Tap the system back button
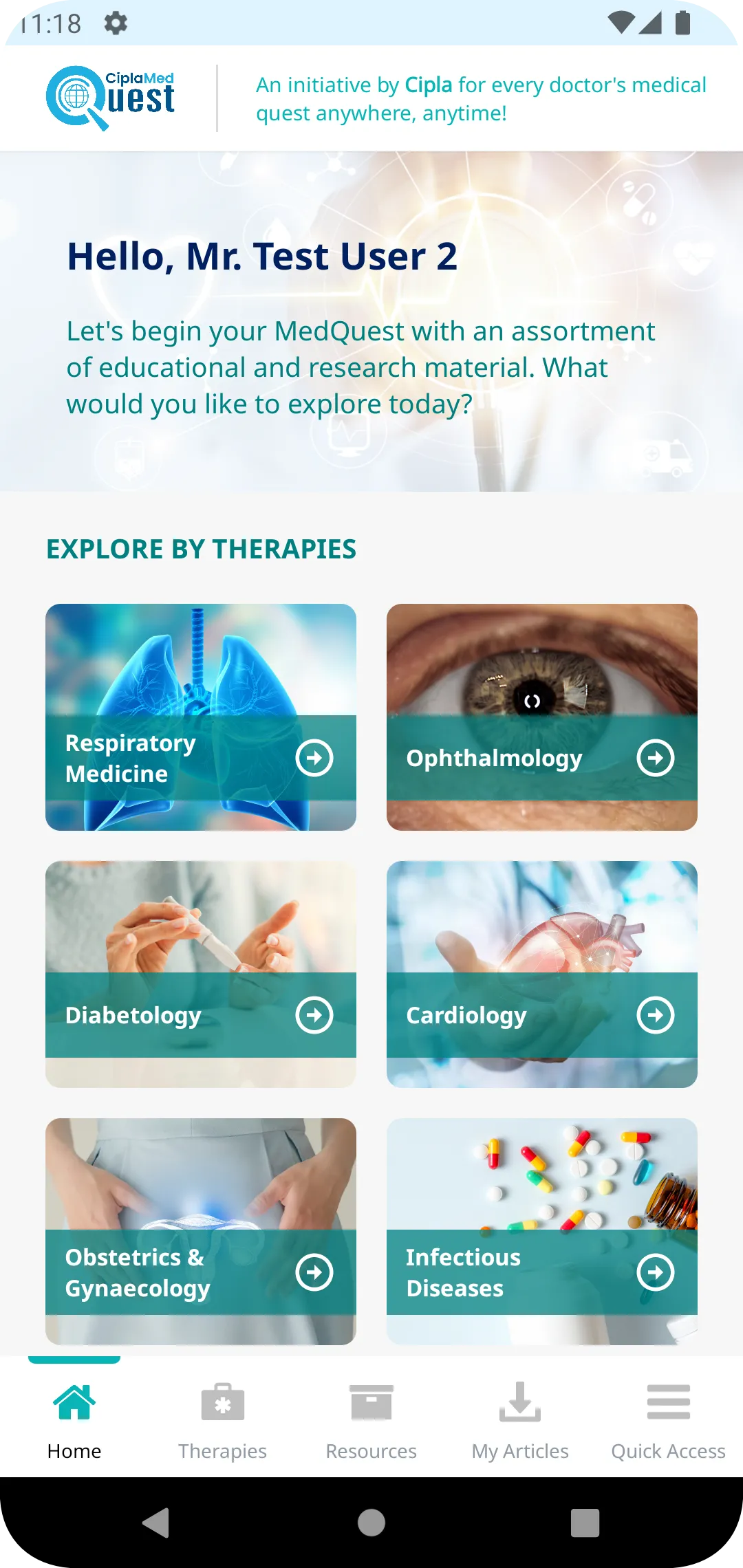The height and width of the screenshot is (1568, 743). 156,1523
